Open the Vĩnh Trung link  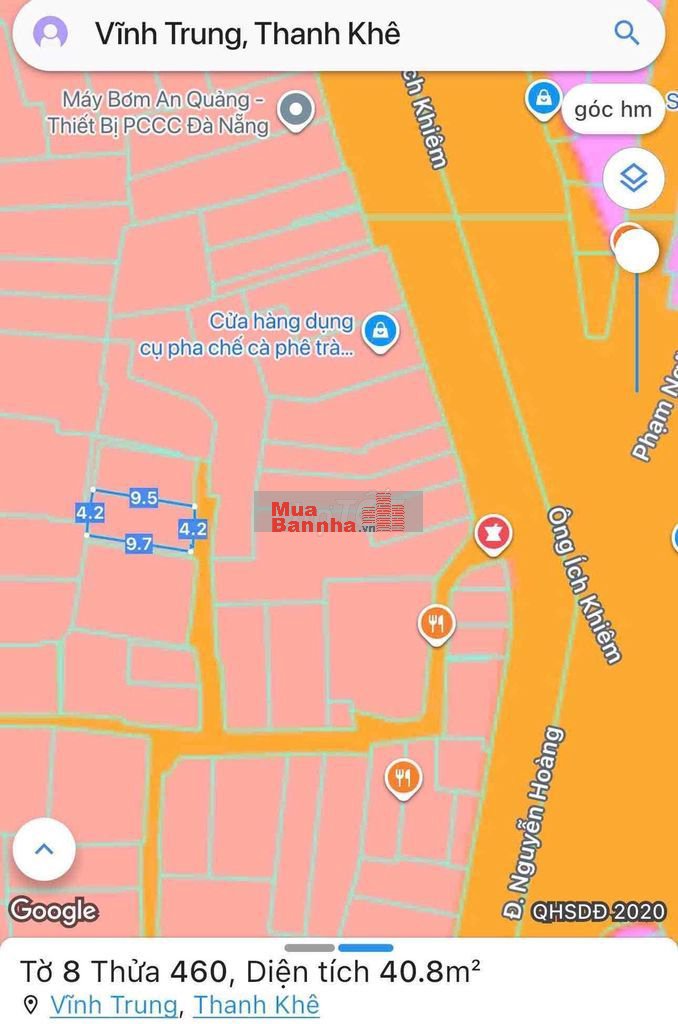pyautogui.click(x=114, y=1004)
